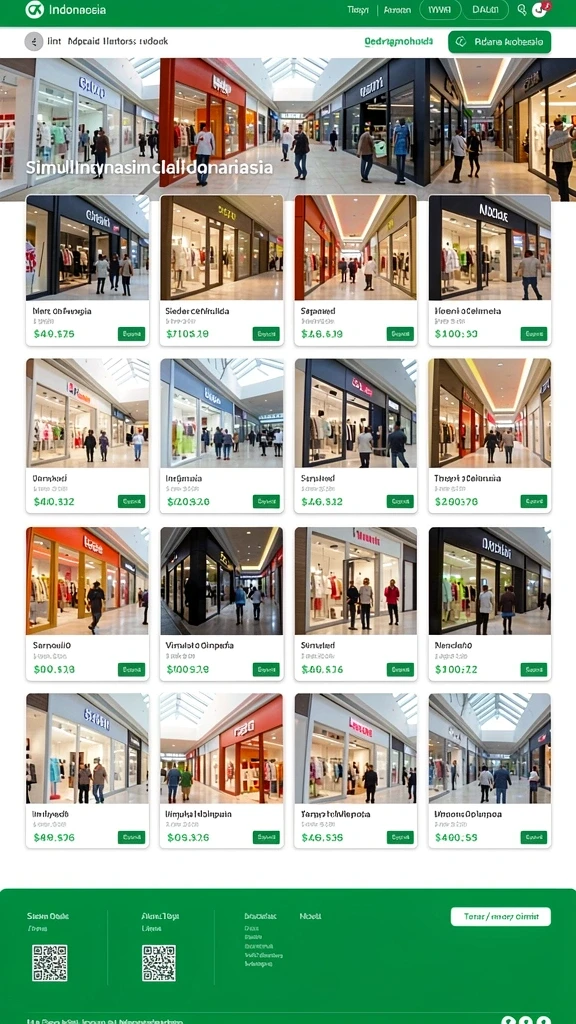576x1024 pixels.
Task: Open the store card priced $46.312
Action: point(356,436)
